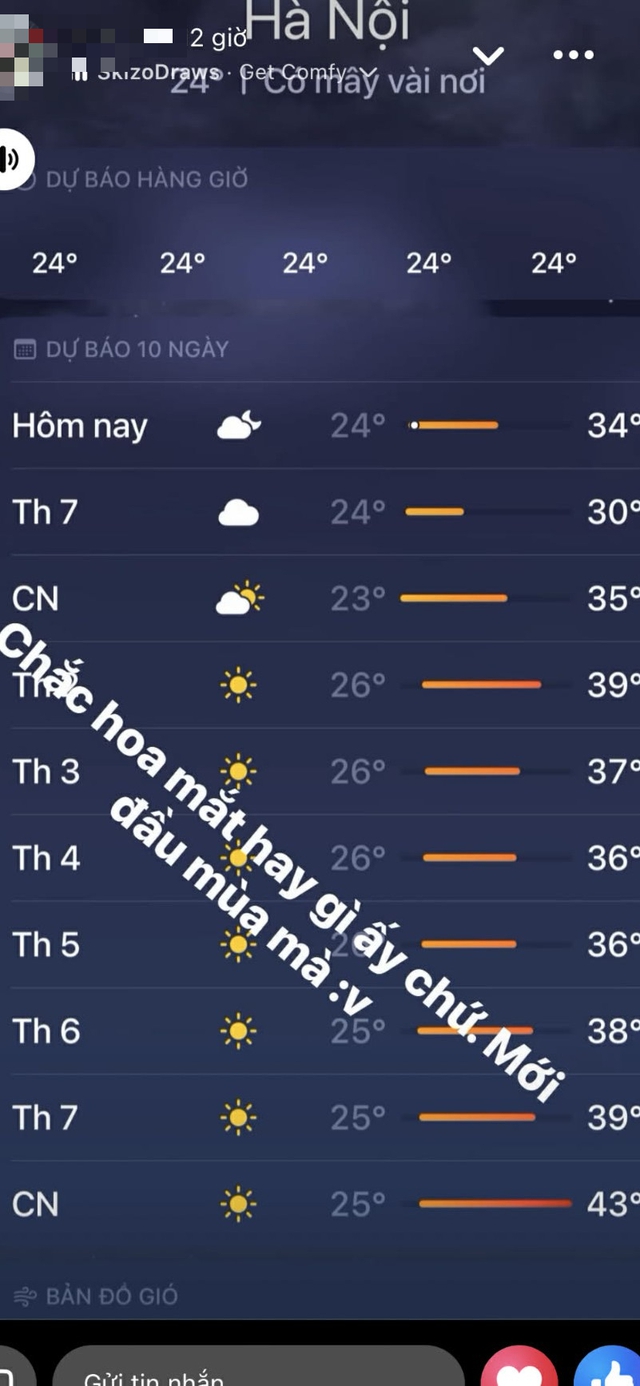Tap the down chevron to close the story
This screenshot has width=640, height=1386.
point(488,55)
